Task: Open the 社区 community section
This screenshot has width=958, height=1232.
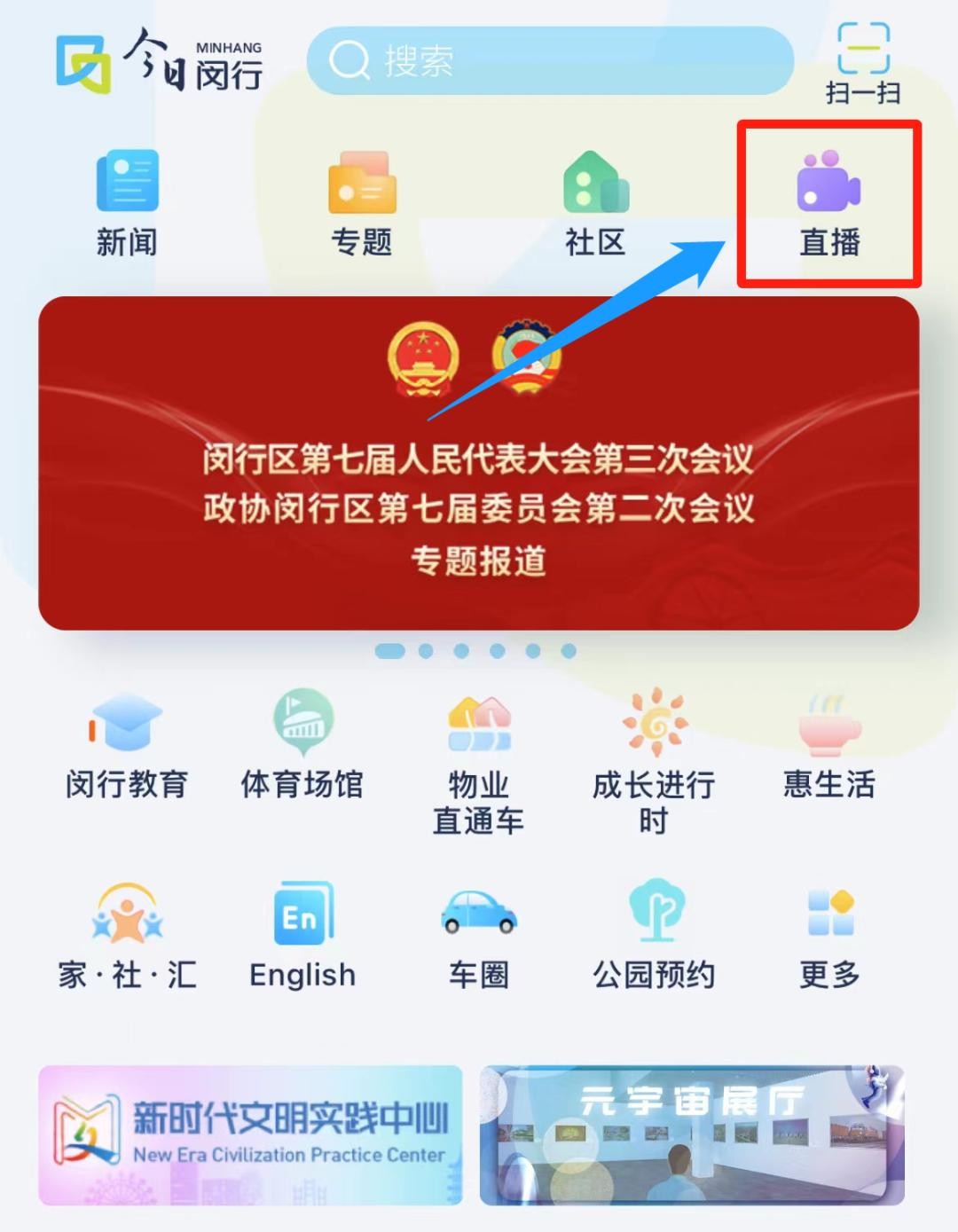Action: (595, 204)
